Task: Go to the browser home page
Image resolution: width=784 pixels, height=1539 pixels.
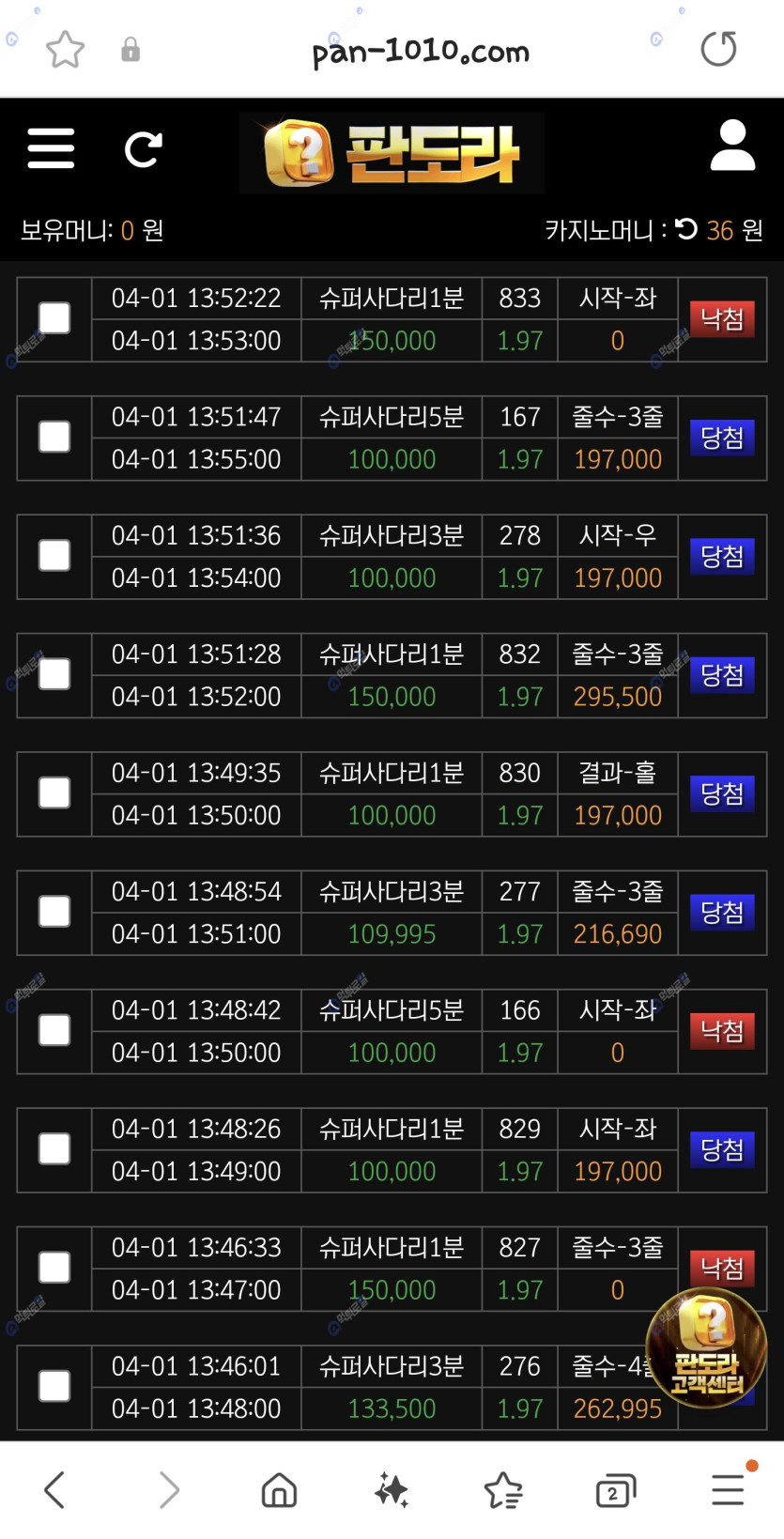Action: (x=279, y=1490)
